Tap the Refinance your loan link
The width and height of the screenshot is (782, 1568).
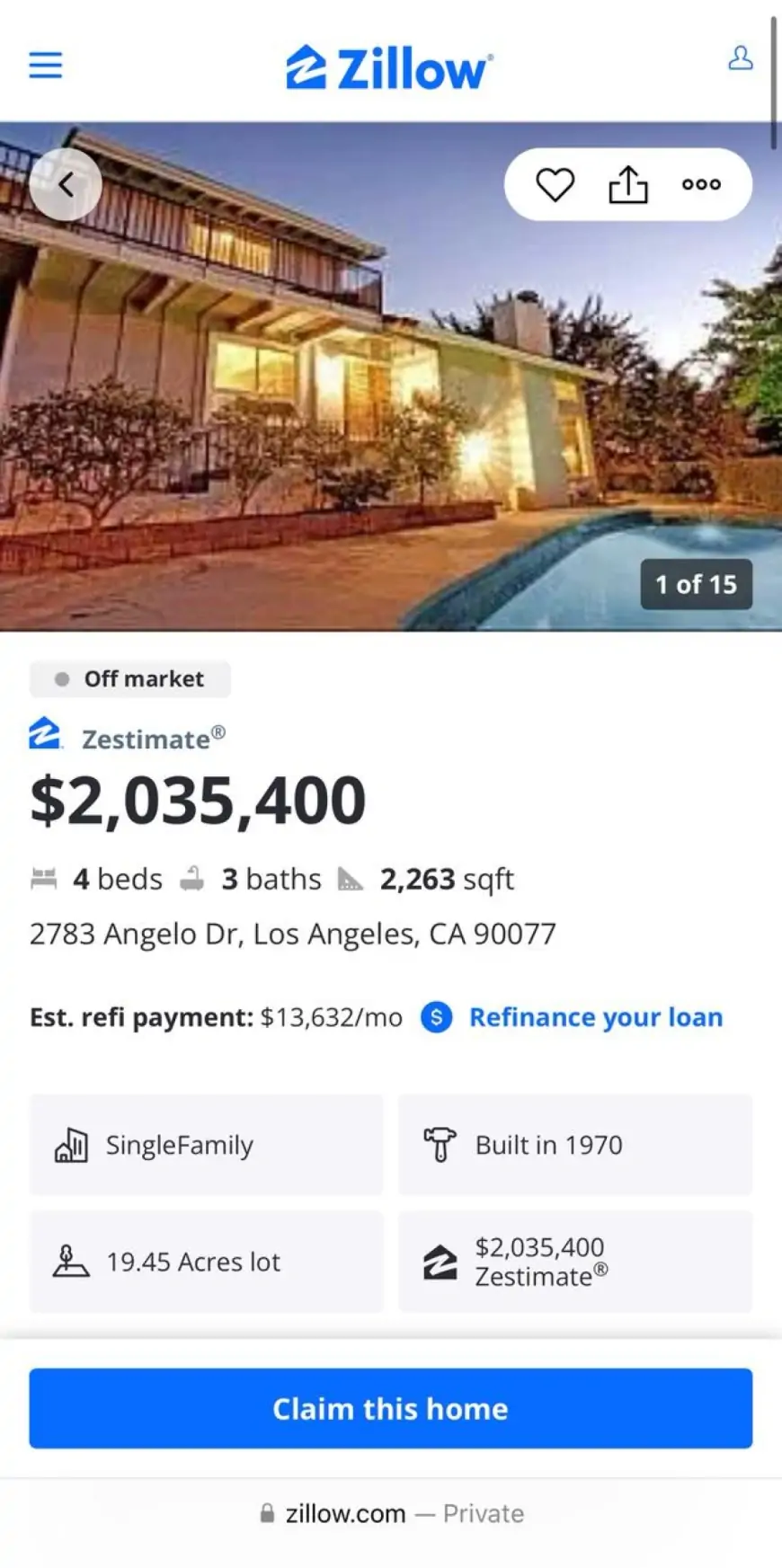[x=595, y=1017]
